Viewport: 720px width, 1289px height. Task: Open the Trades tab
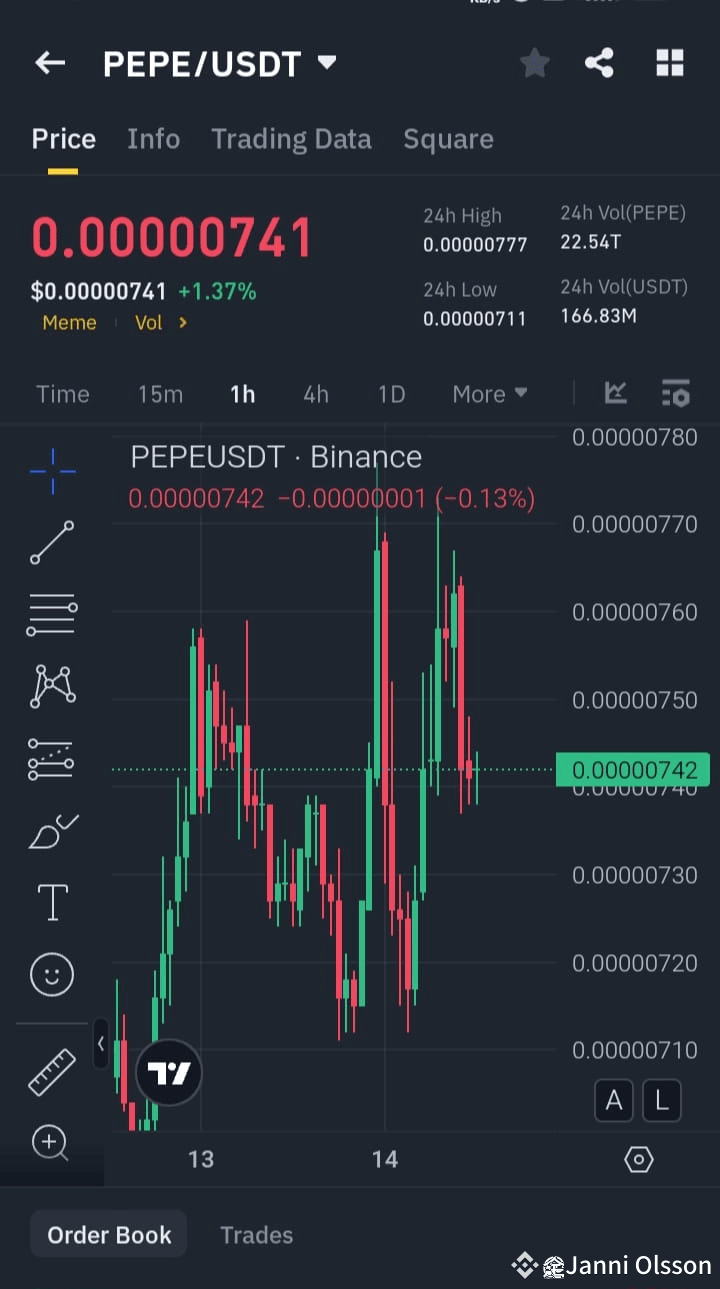coord(256,1234)
